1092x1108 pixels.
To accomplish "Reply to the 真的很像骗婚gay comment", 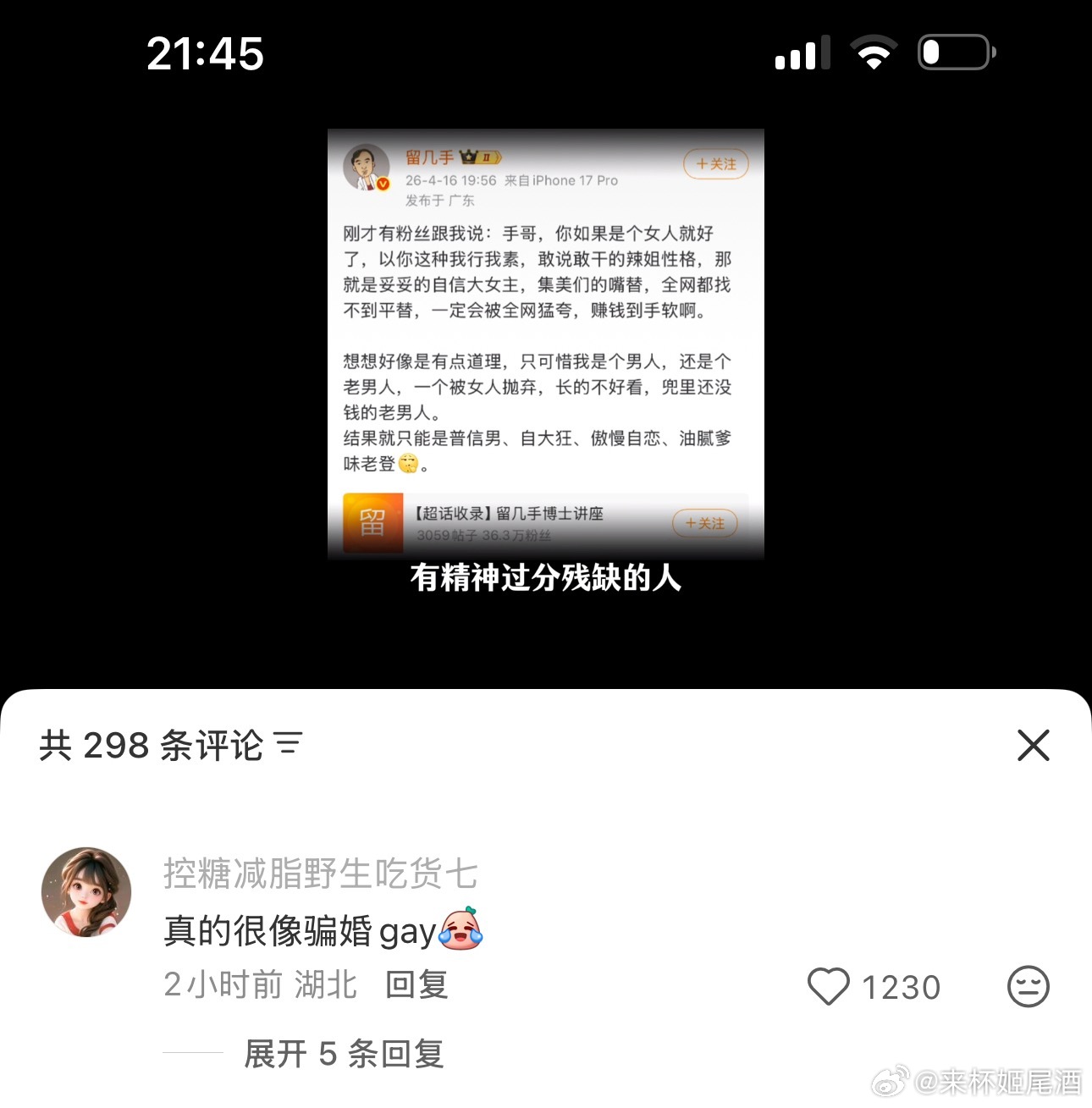I will click(416, 985).
